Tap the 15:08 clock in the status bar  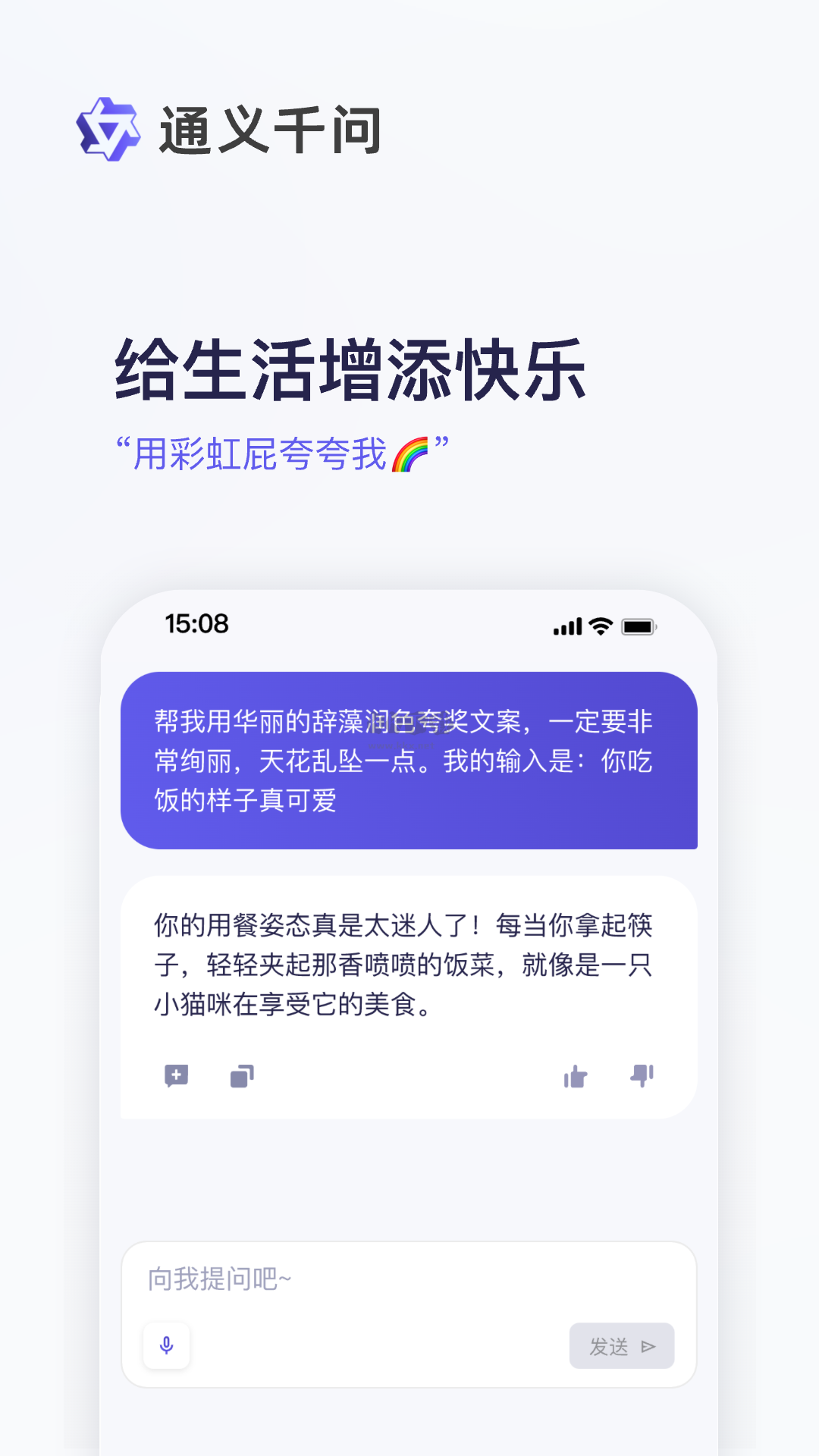click(195, 624)
